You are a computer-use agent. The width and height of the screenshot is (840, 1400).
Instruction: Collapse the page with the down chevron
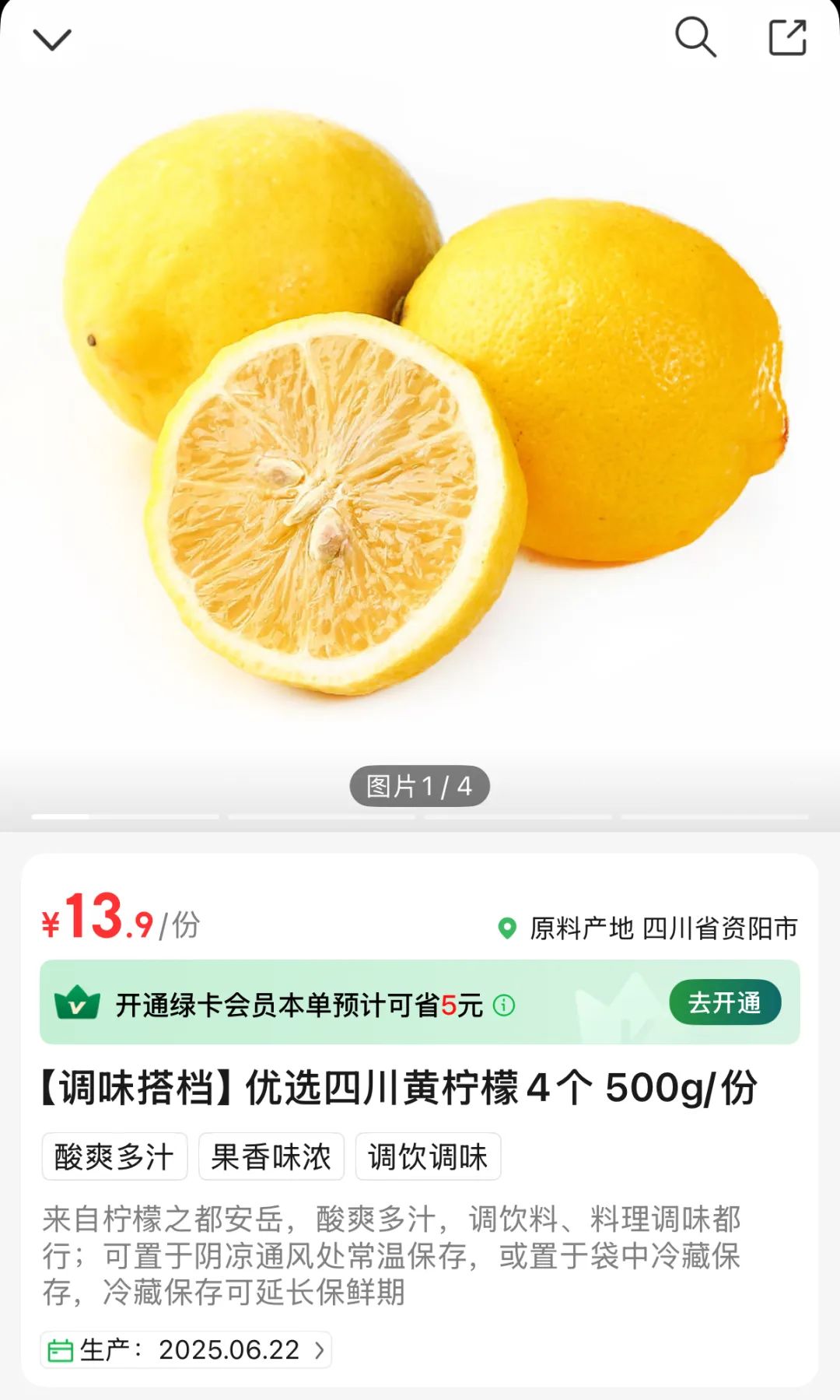(x=51, y=38)
